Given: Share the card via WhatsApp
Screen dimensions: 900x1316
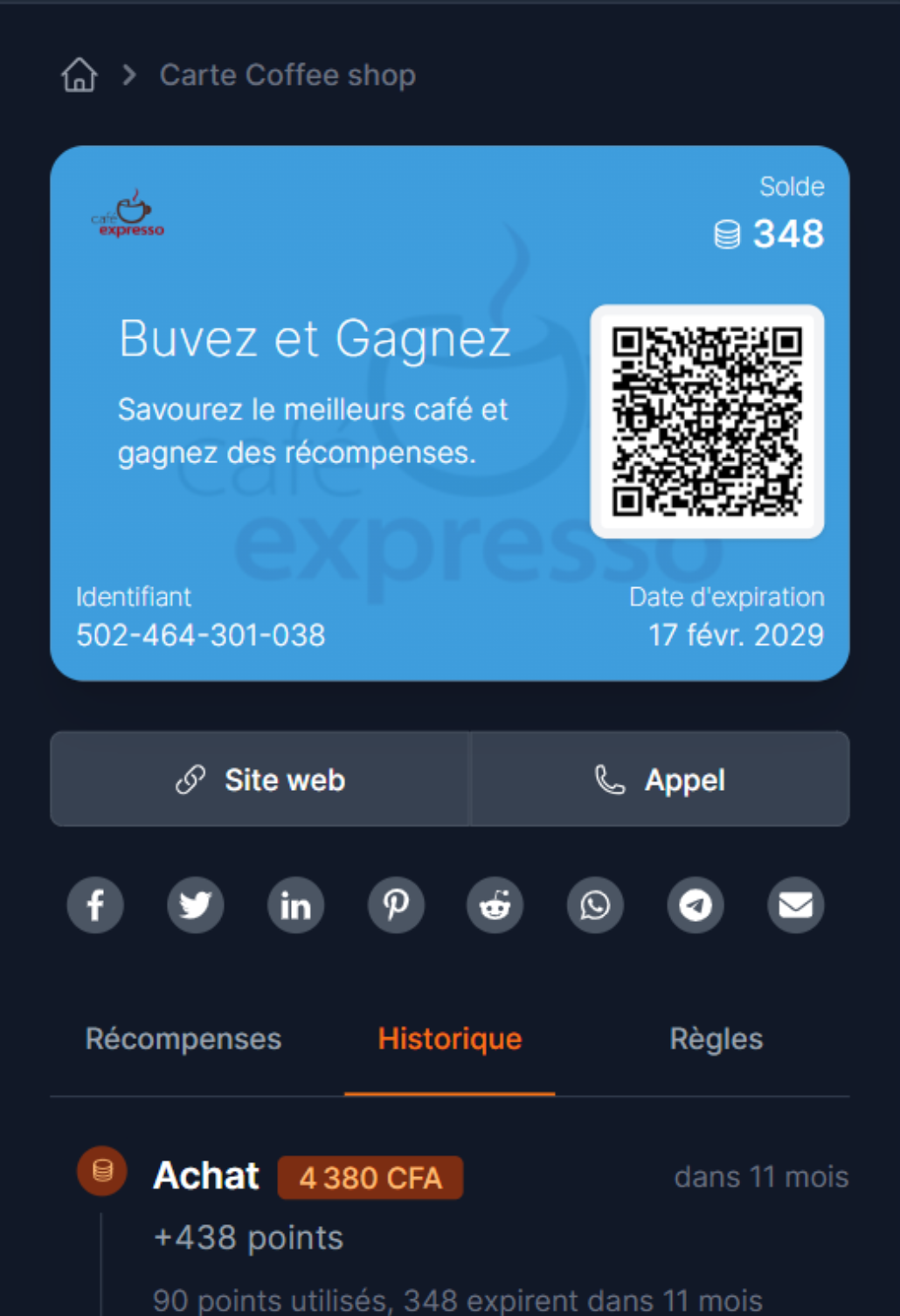Looking at the screenshot, I should coord(595,904).
